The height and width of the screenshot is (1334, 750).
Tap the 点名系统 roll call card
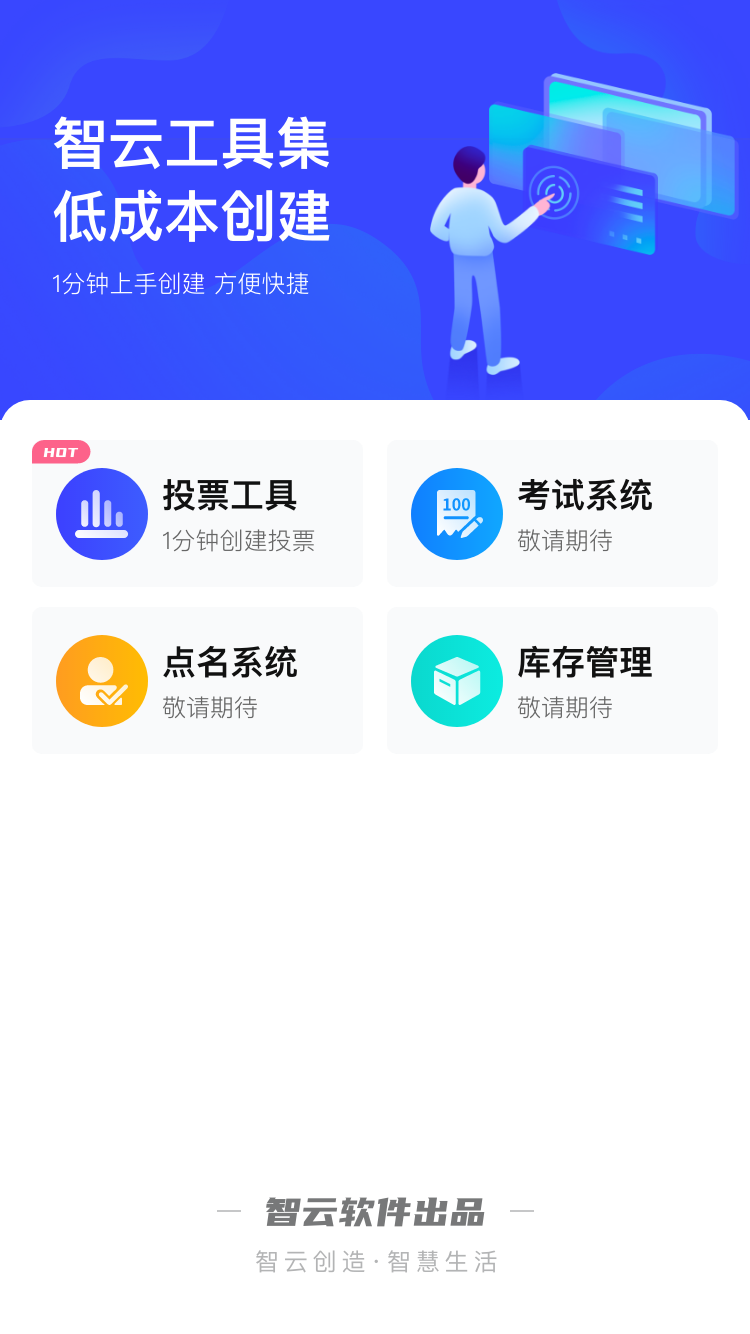pos(197,680)
